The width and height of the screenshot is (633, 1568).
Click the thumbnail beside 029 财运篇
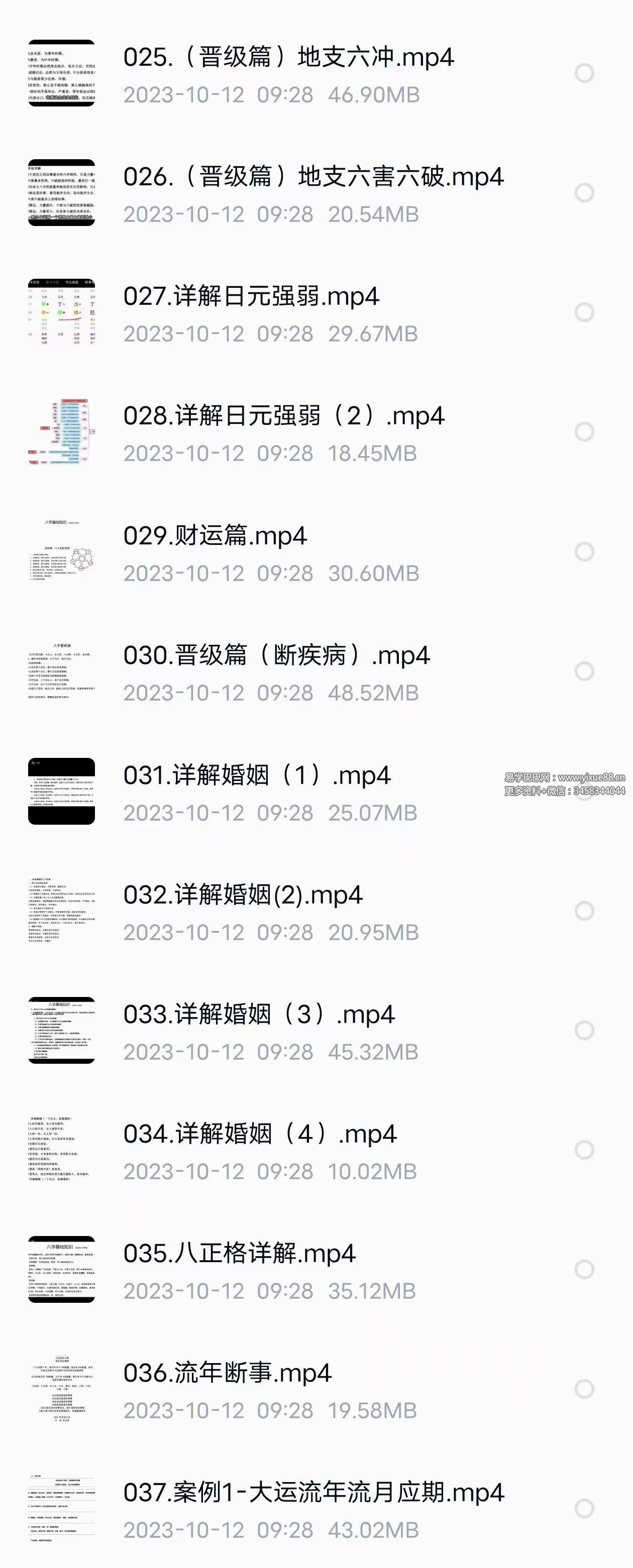coord(61,552)
